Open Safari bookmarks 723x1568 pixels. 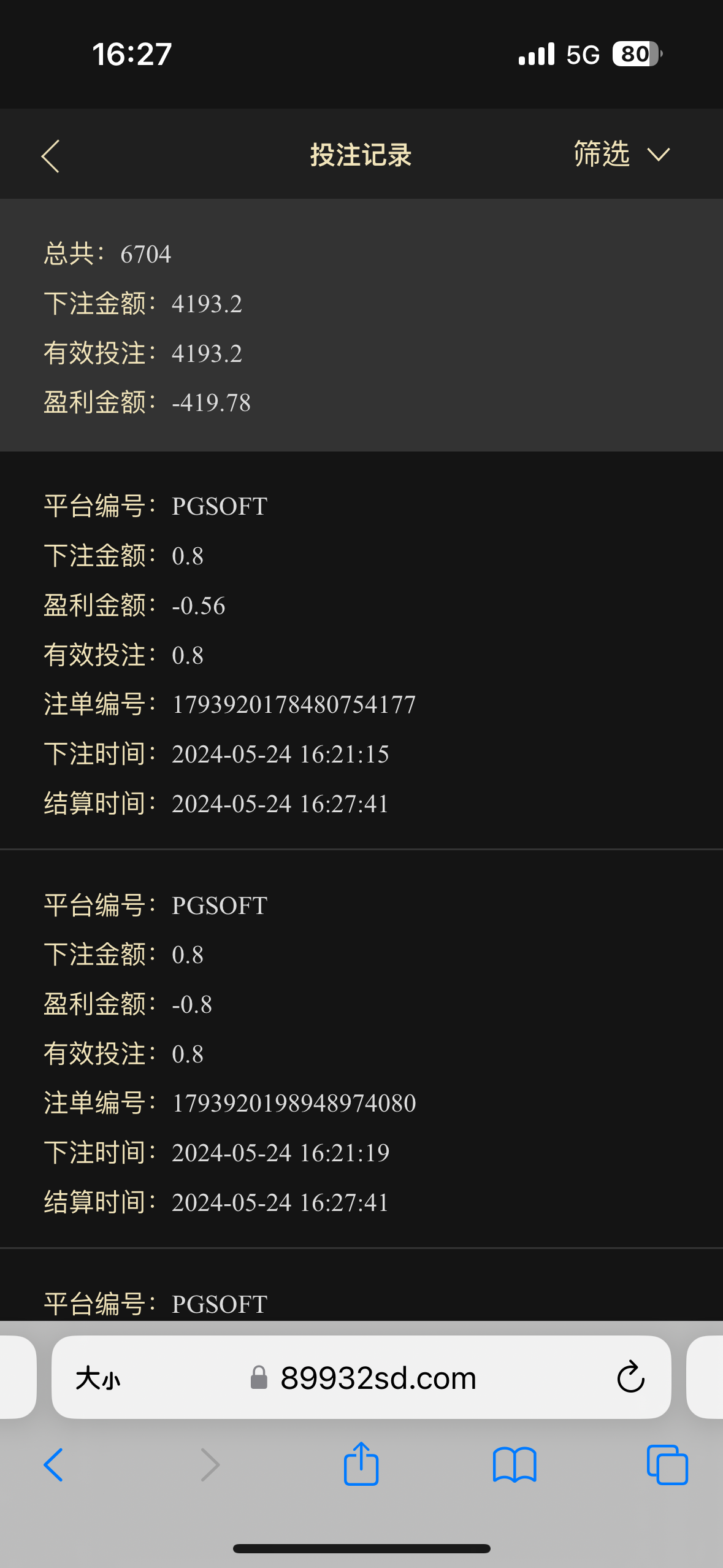(515, 1465)
